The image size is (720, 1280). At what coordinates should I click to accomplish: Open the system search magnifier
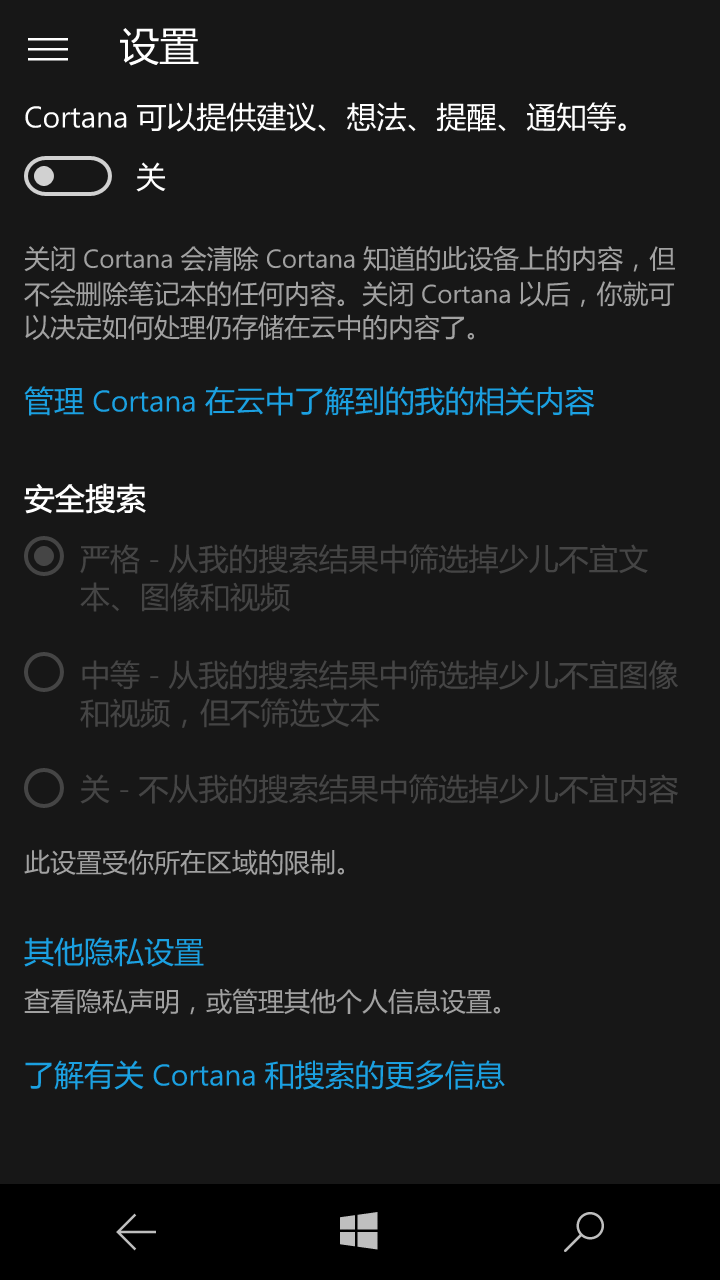pyautogui.click(x=584, y=1231)
